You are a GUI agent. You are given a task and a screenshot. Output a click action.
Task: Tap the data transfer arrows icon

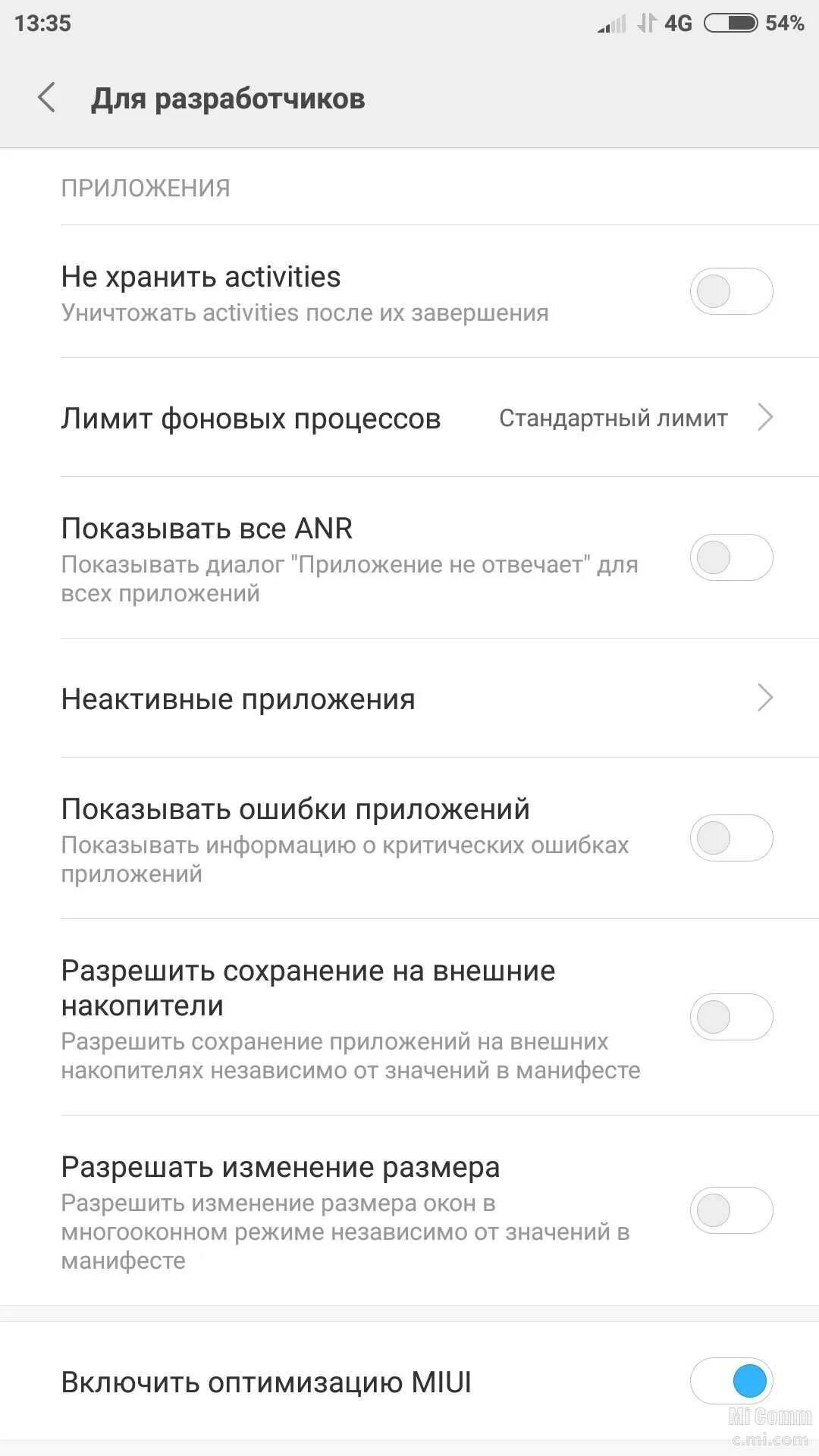point(645,23)
